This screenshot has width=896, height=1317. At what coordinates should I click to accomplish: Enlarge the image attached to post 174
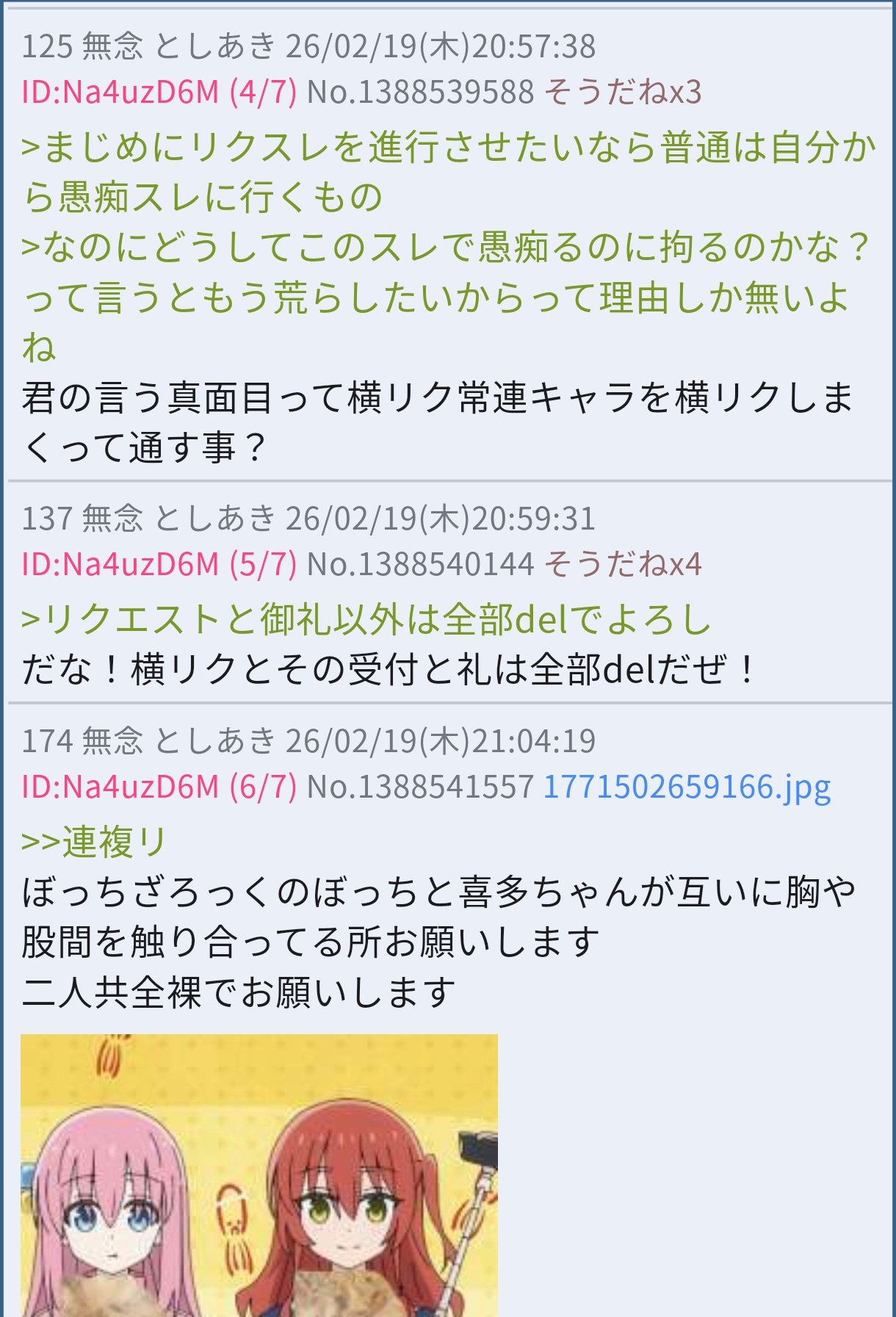tap(259, 1175)
